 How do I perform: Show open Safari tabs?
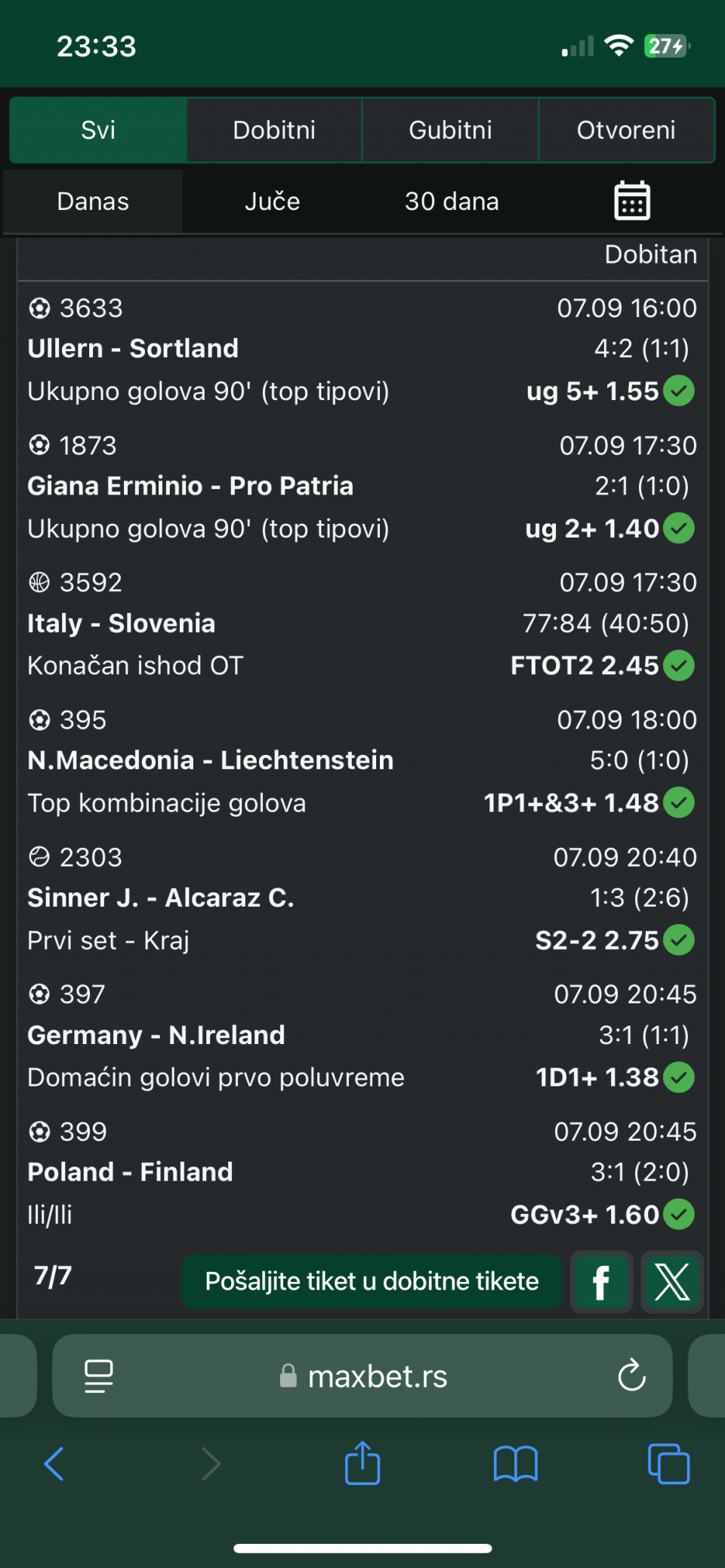coord(669,1464)
